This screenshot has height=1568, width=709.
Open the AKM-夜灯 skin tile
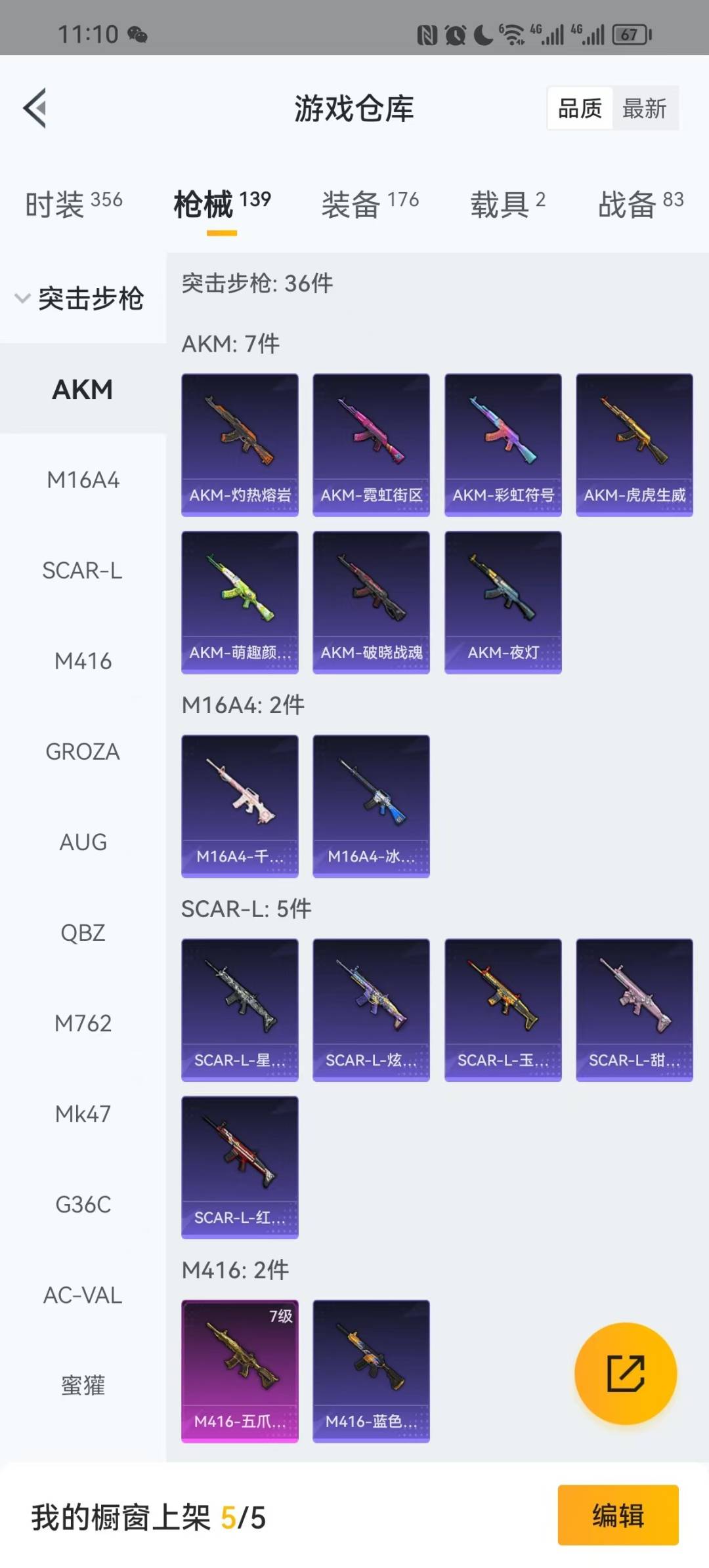coord(503,602)
